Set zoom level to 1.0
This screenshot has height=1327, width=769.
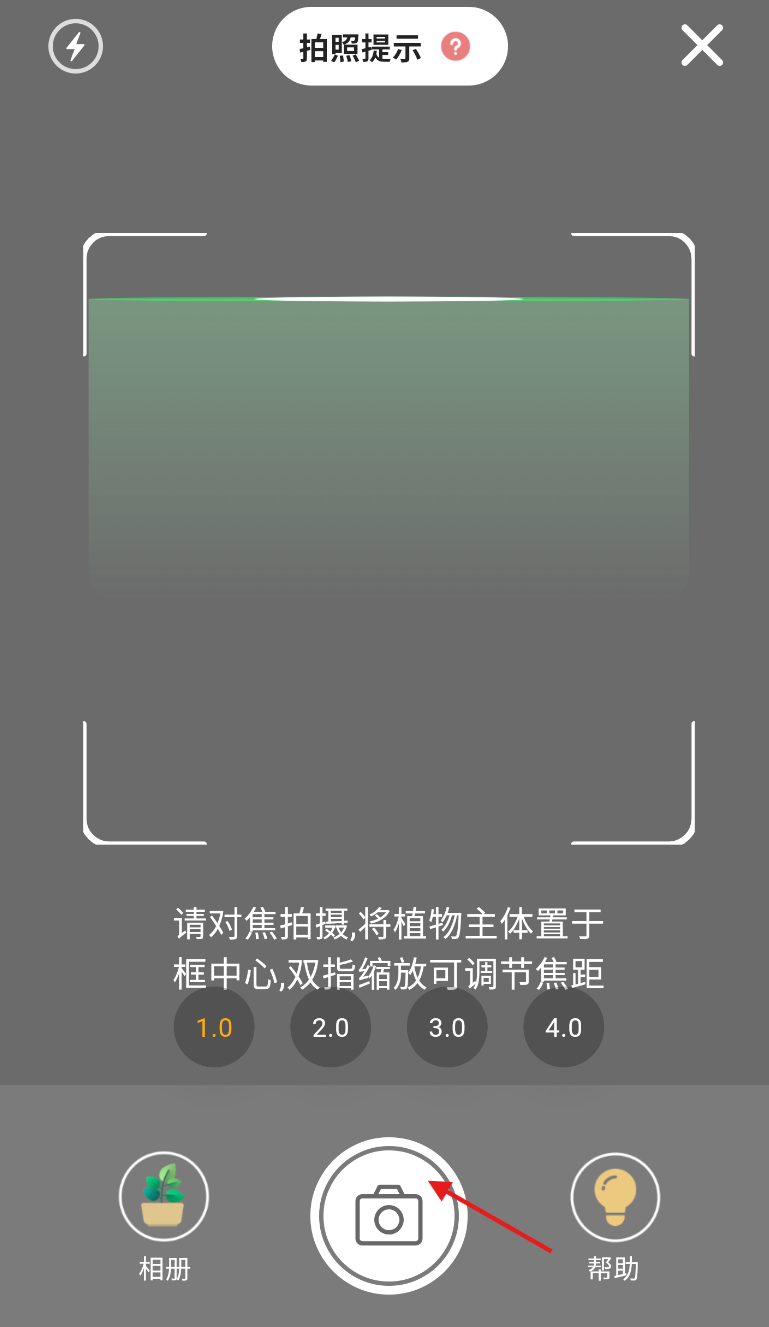click(x=214, y=1028)
